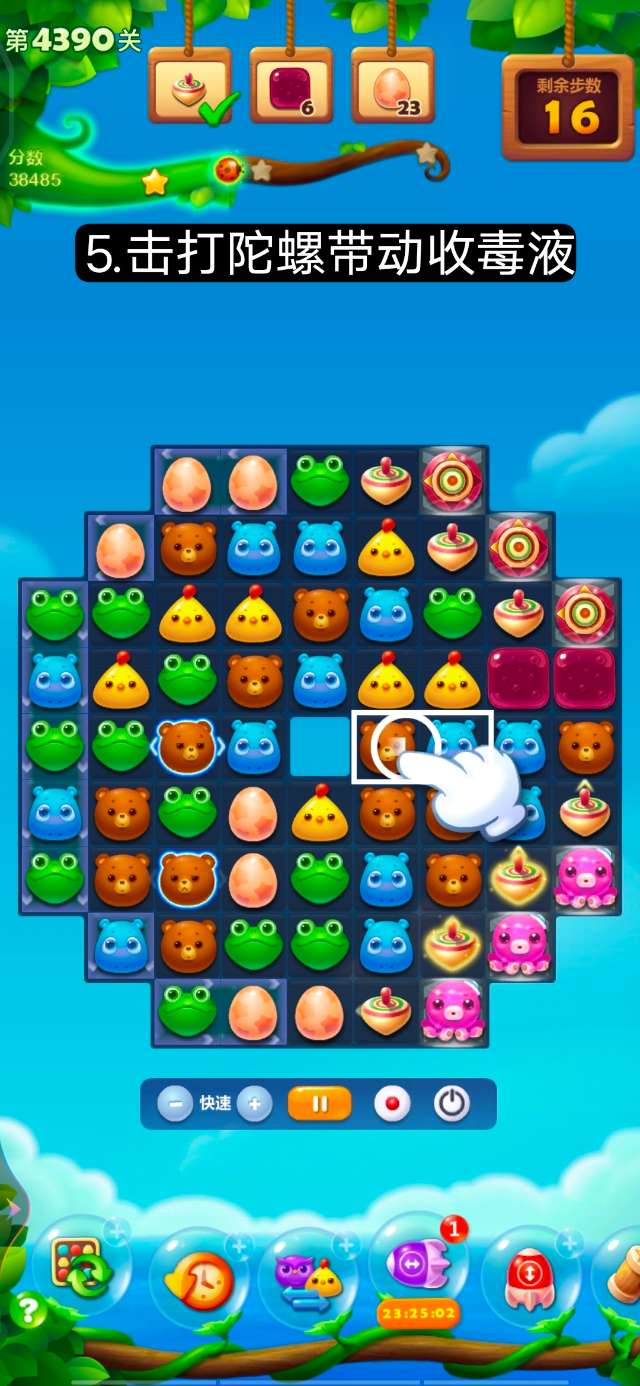The image size is (640, 1386).
Task: Use the wooden hammer booster
Action: [x=625, y=1275]
